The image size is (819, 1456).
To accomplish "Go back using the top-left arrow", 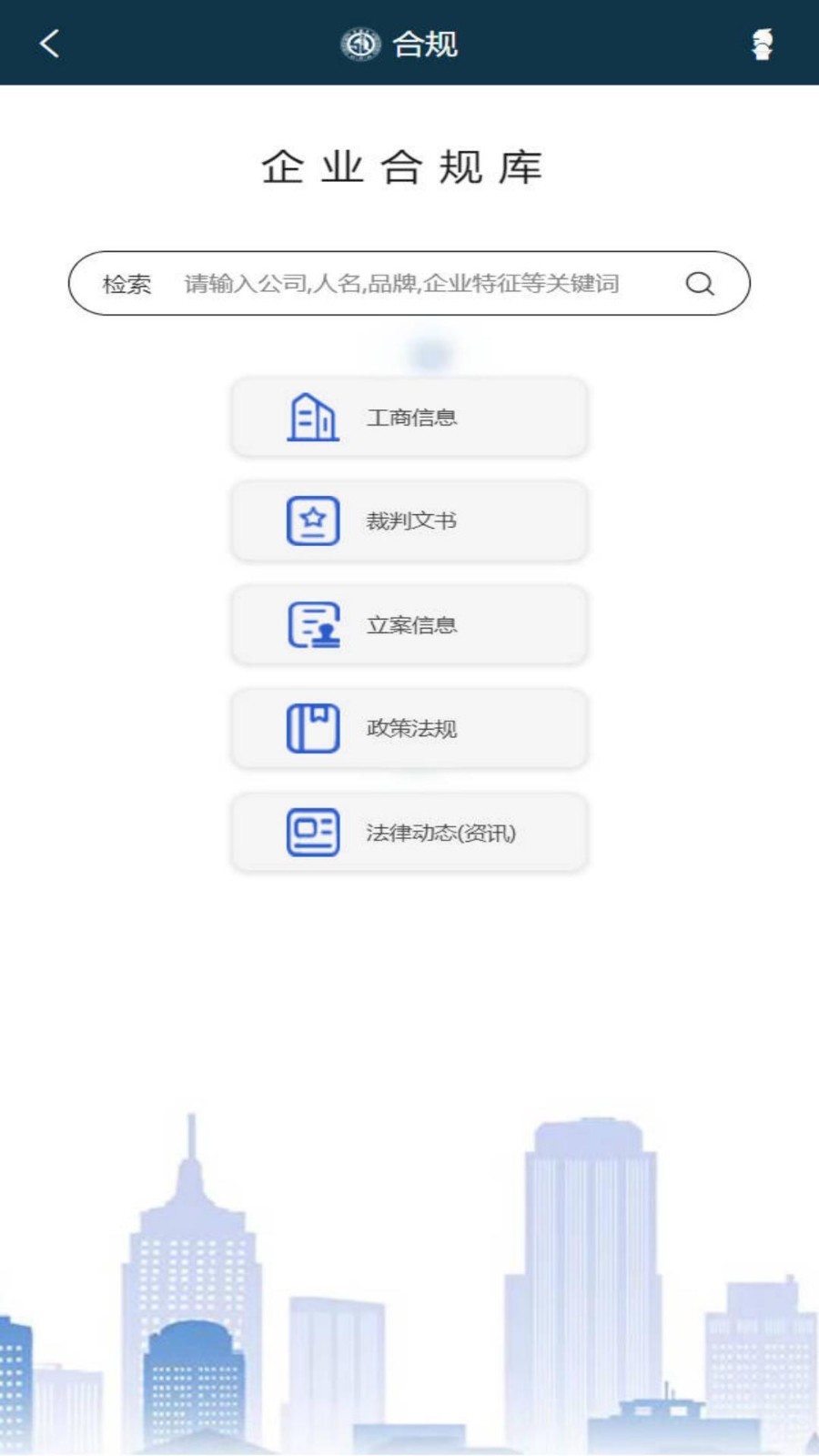I will coord(50,43).
